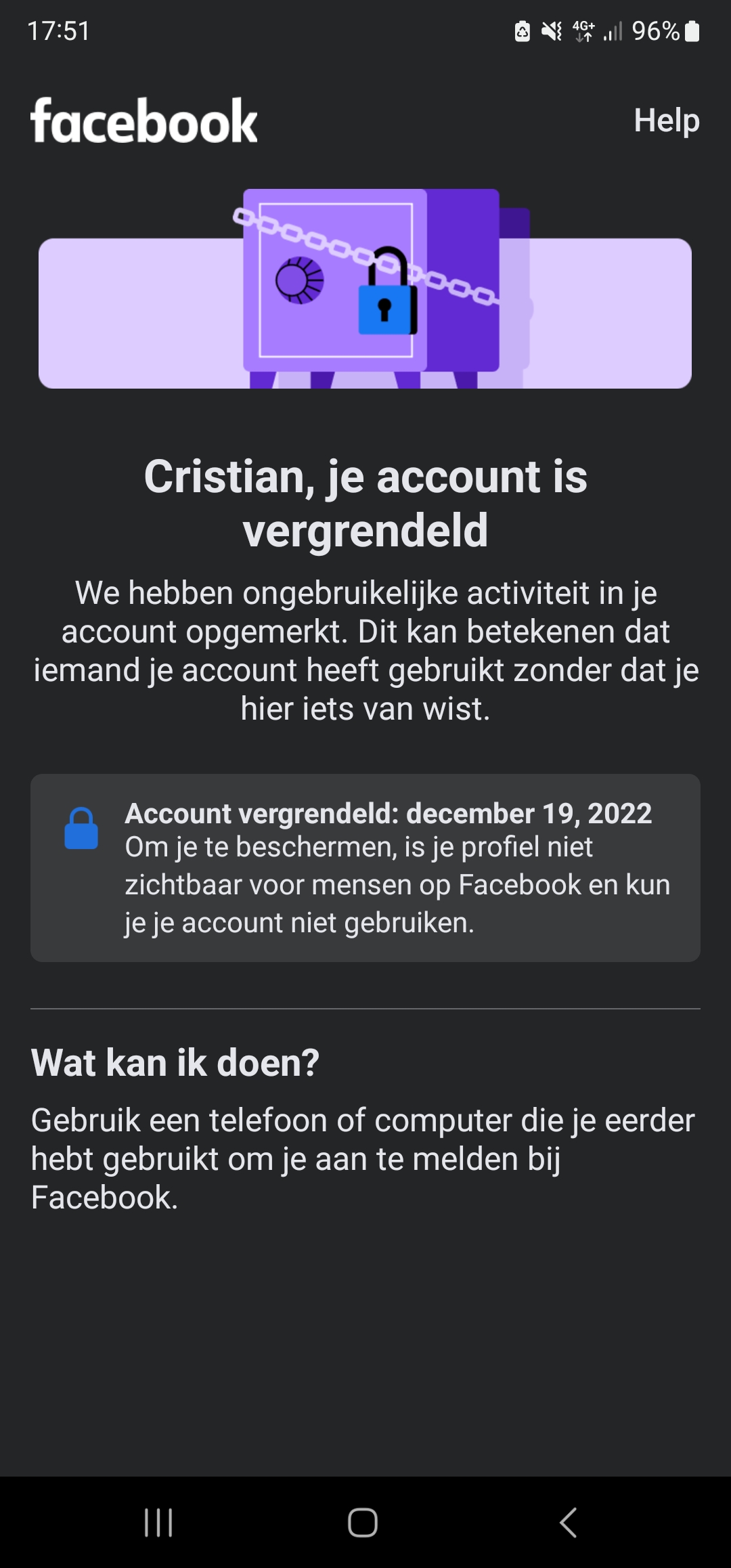Screen dimensions: 731x1568
Task: Open the Help link
Action: click(x=666, y=121)
